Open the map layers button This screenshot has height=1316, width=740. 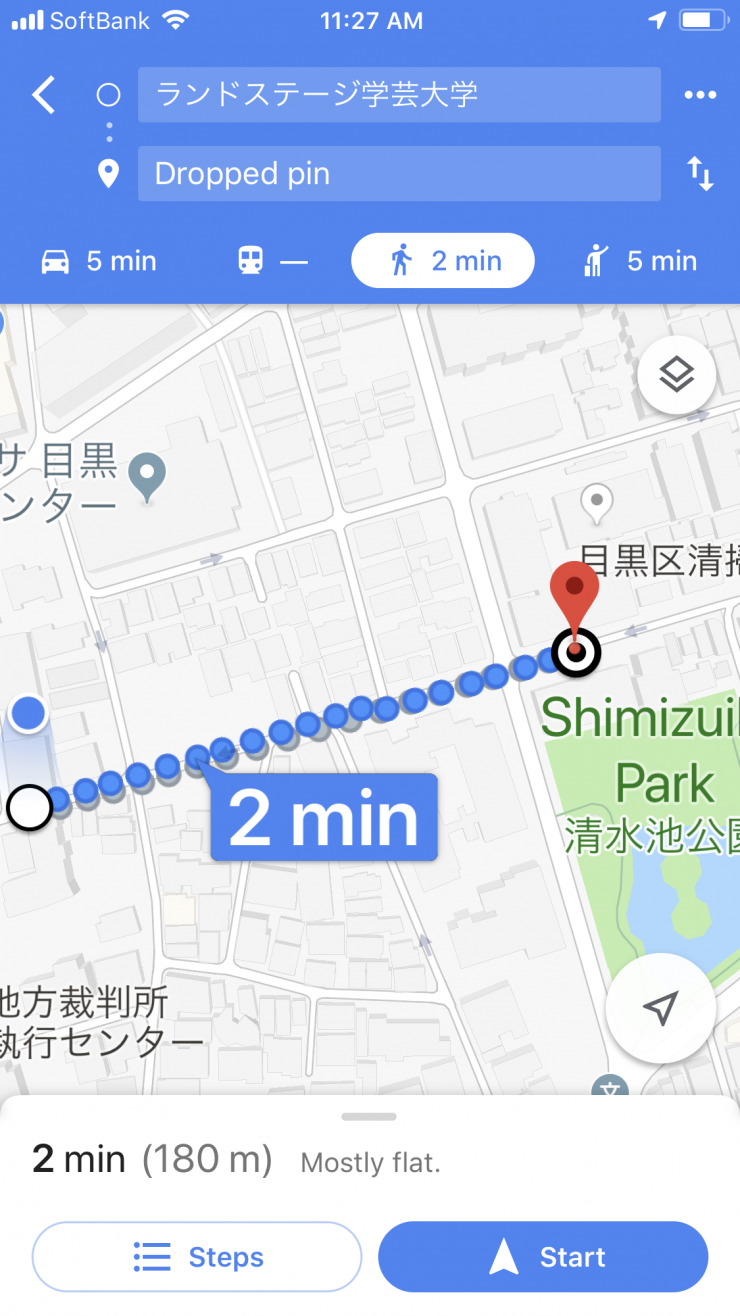click(x=677, y=376)
